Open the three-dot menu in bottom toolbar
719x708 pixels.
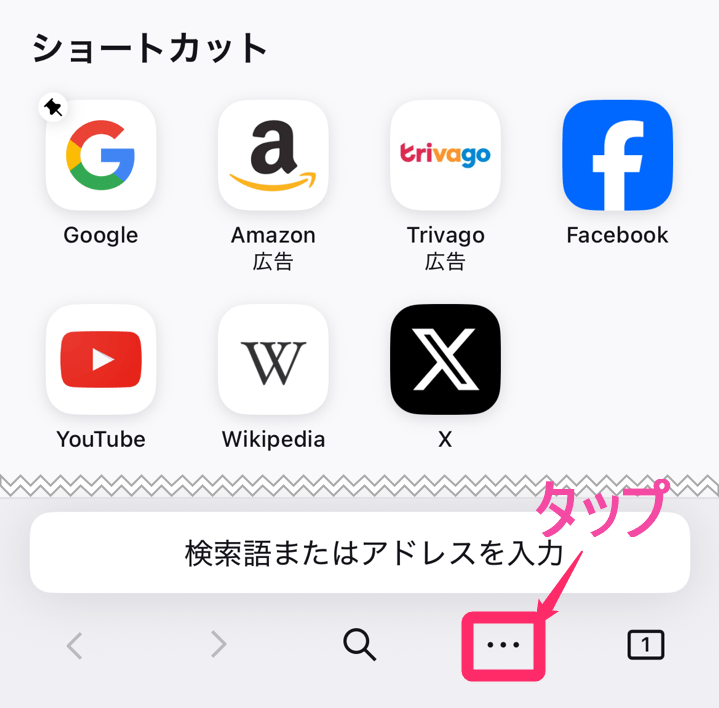503,645
